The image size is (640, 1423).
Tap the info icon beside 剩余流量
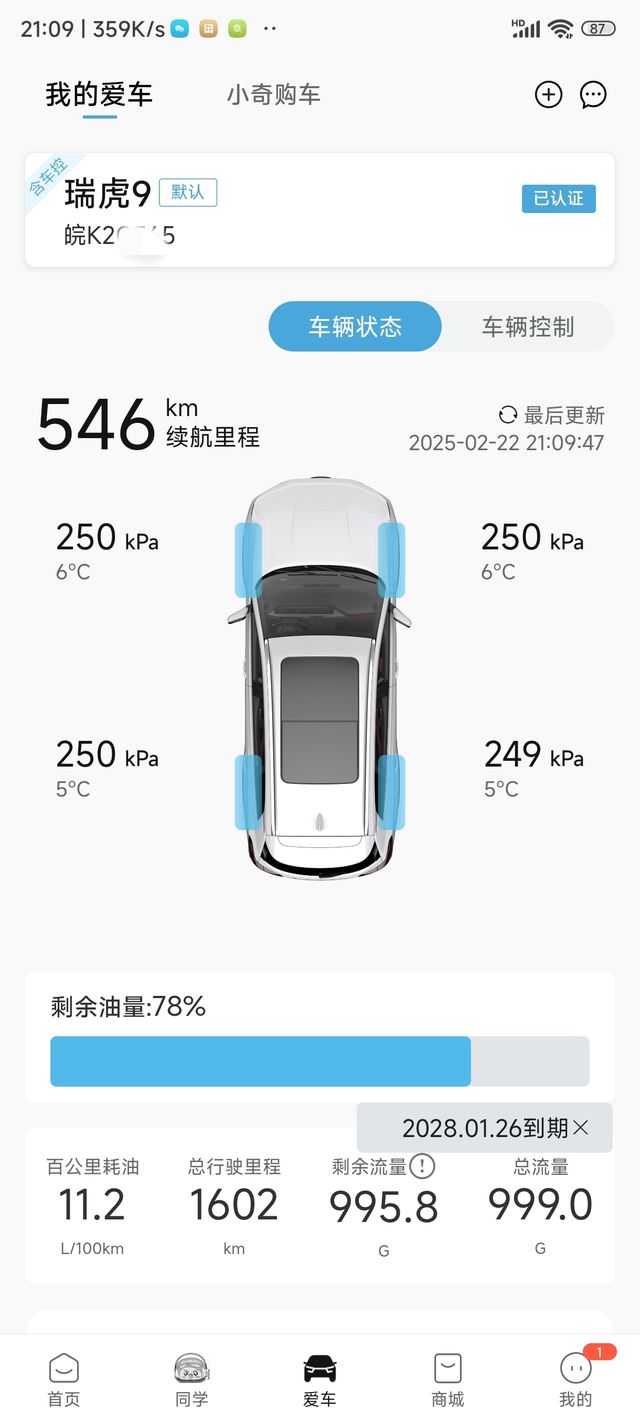tap(423, 1165)
